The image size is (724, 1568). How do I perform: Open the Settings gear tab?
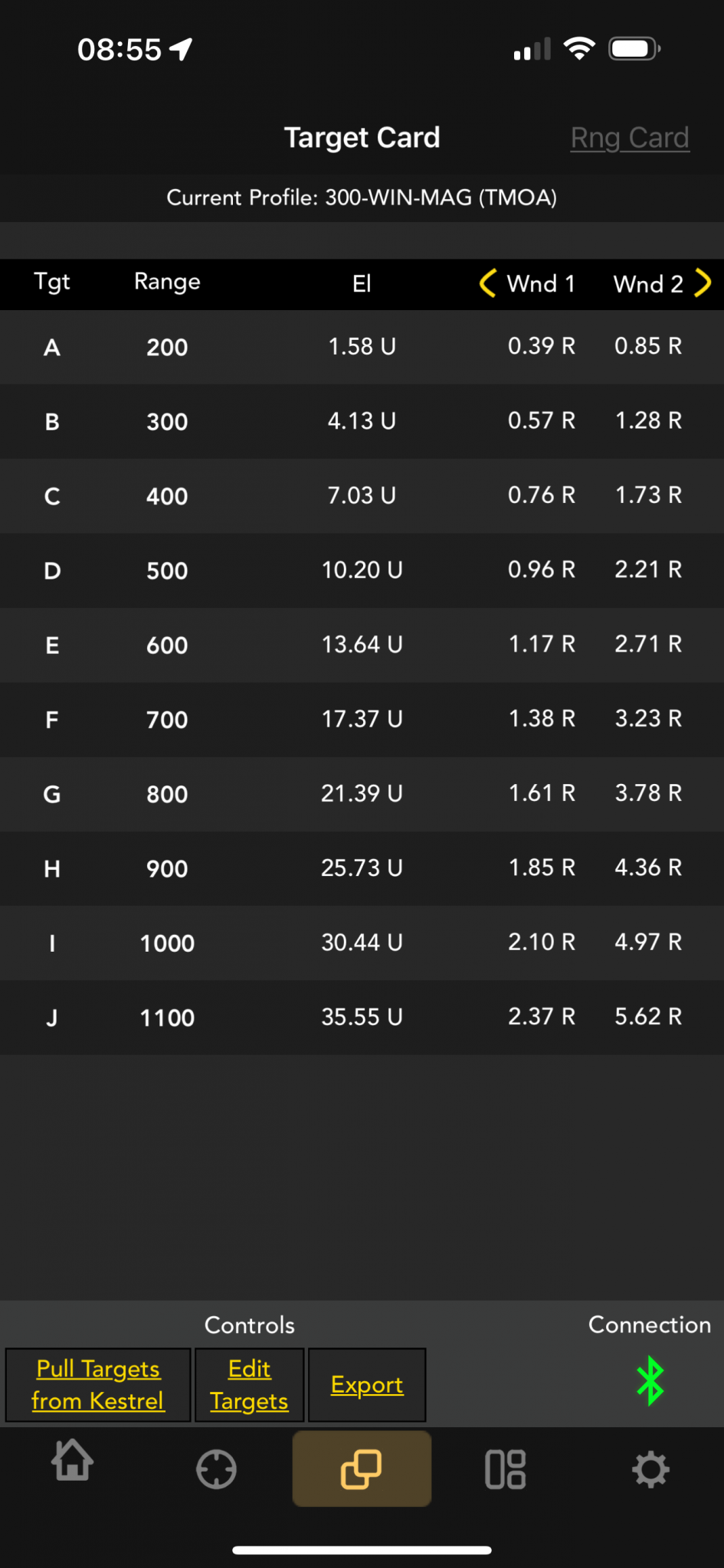point(650,1468)
